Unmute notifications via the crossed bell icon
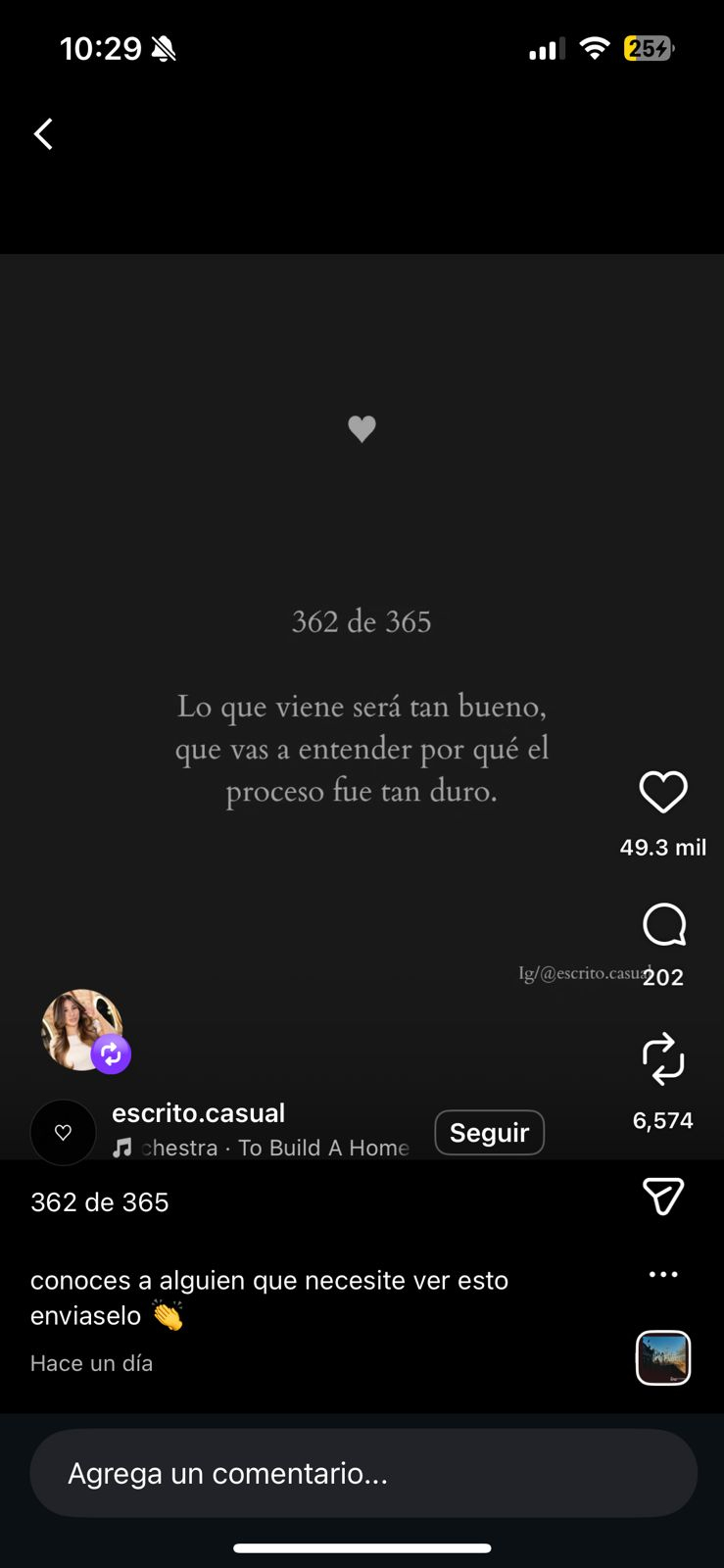724x1568 pixels. [x=163, y=47]
